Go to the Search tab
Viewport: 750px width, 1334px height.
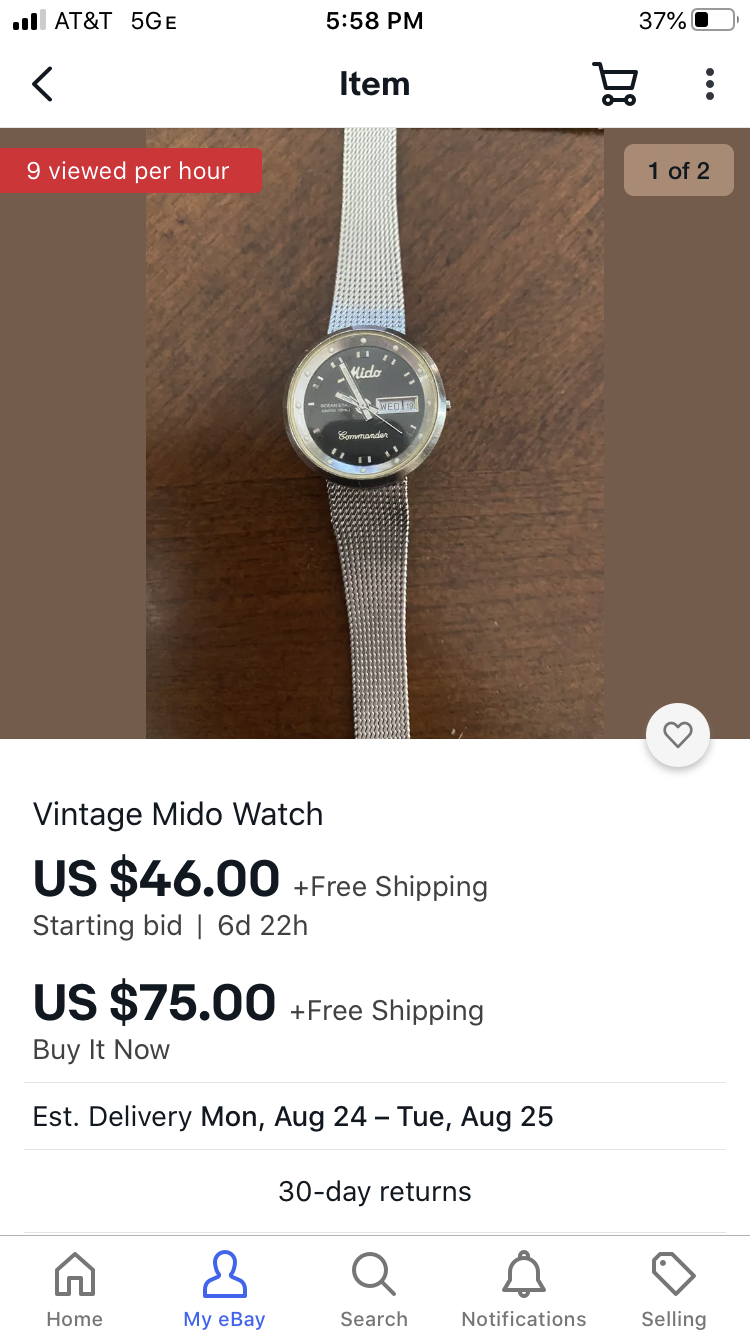tap(374, 1289)
